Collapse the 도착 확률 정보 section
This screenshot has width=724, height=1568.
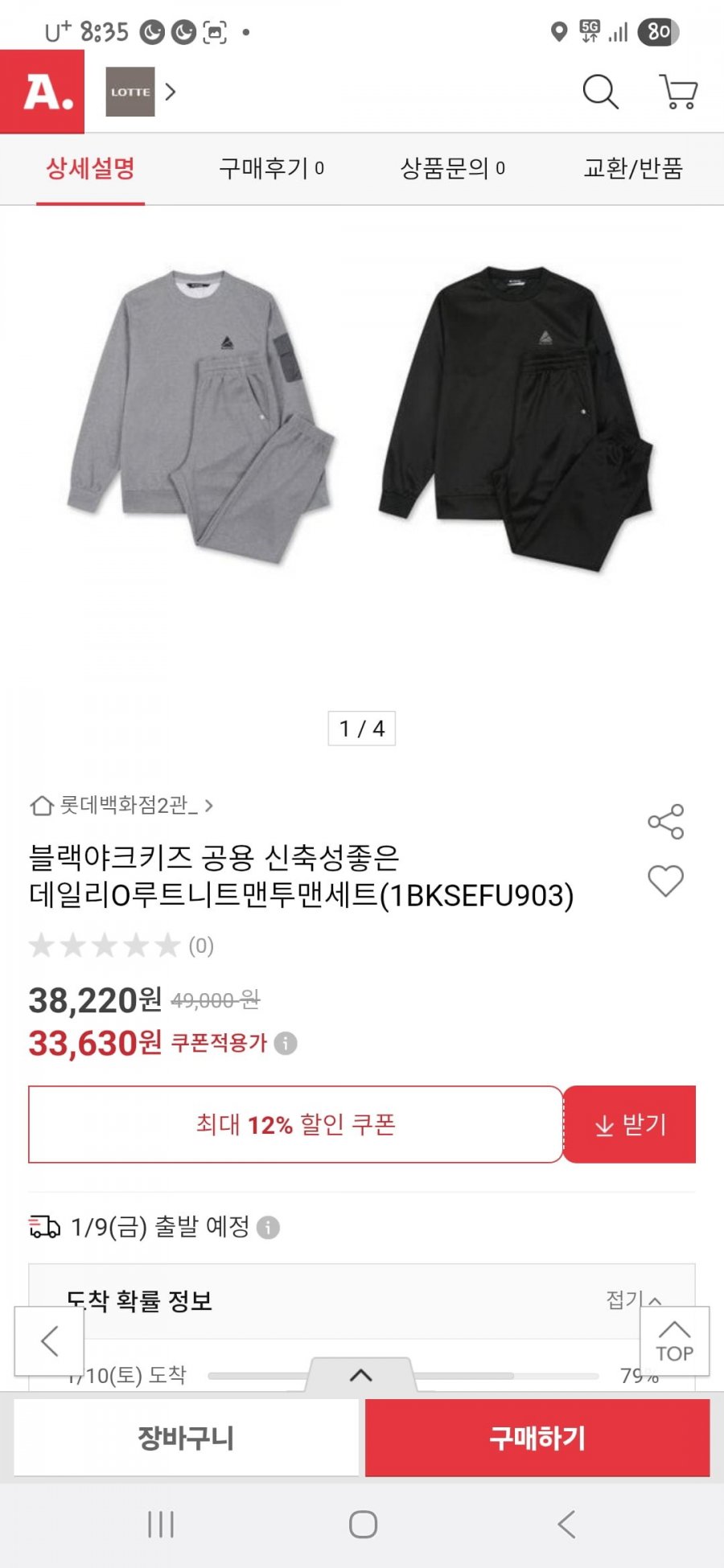(x=633, y=1299)
